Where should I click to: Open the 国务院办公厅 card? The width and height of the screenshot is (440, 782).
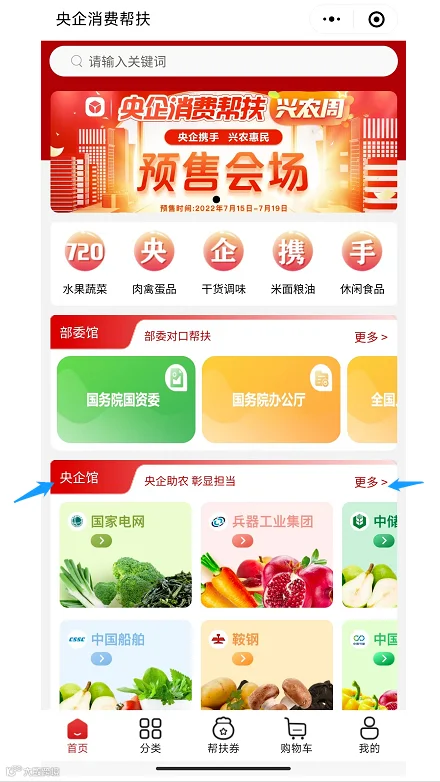[271, 399]
